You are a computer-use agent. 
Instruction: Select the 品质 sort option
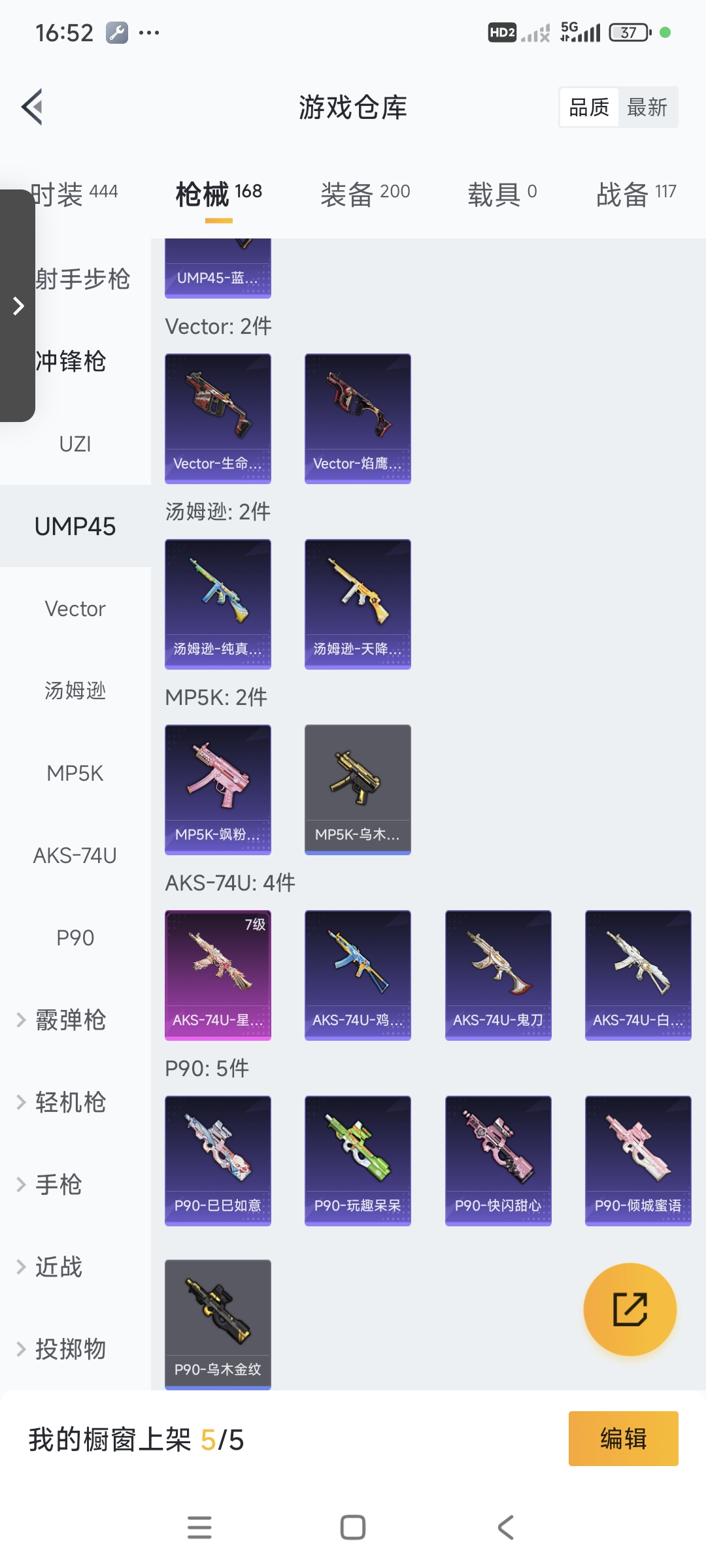(589, 107)
